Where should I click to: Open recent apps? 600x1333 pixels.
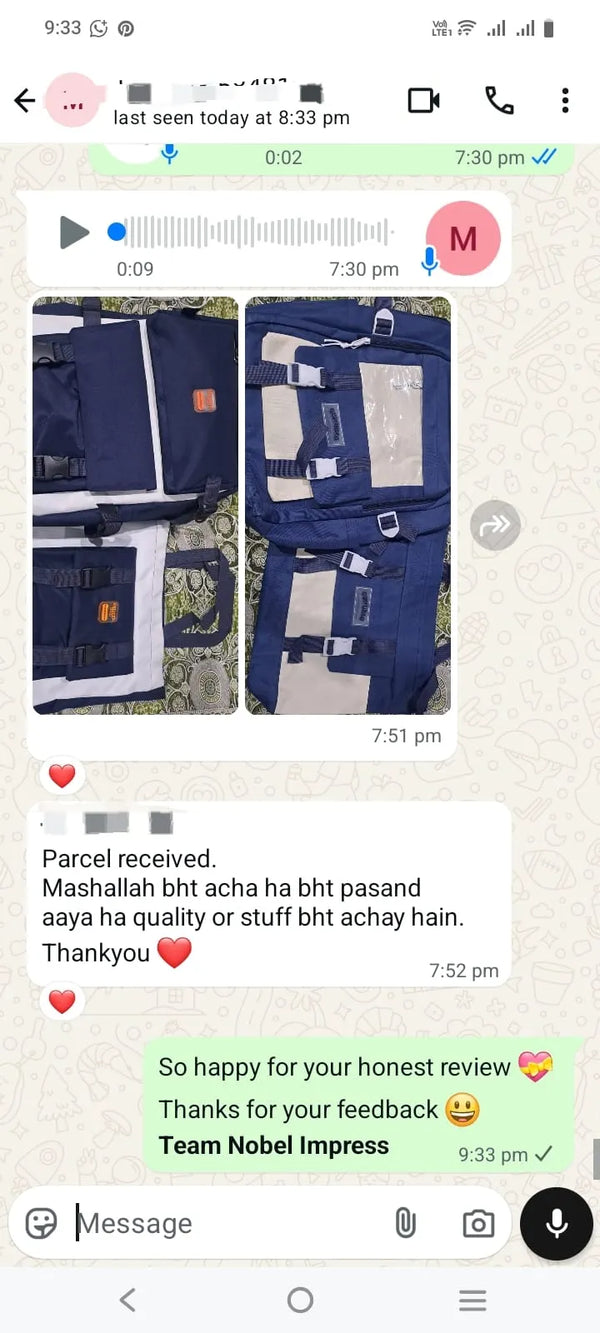click(472, 1300)
